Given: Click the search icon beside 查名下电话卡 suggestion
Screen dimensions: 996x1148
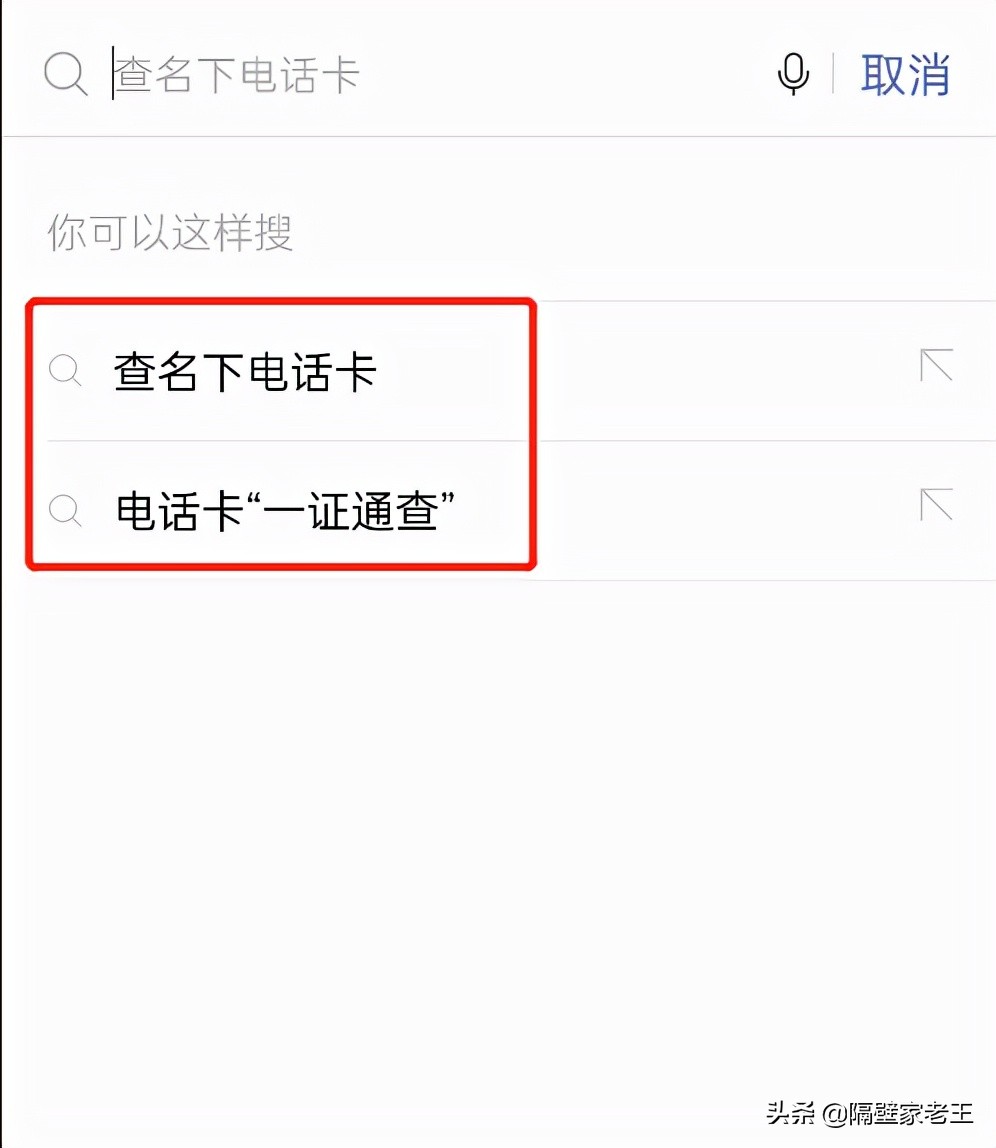Looking at the screenshot, I should point(64,370).
